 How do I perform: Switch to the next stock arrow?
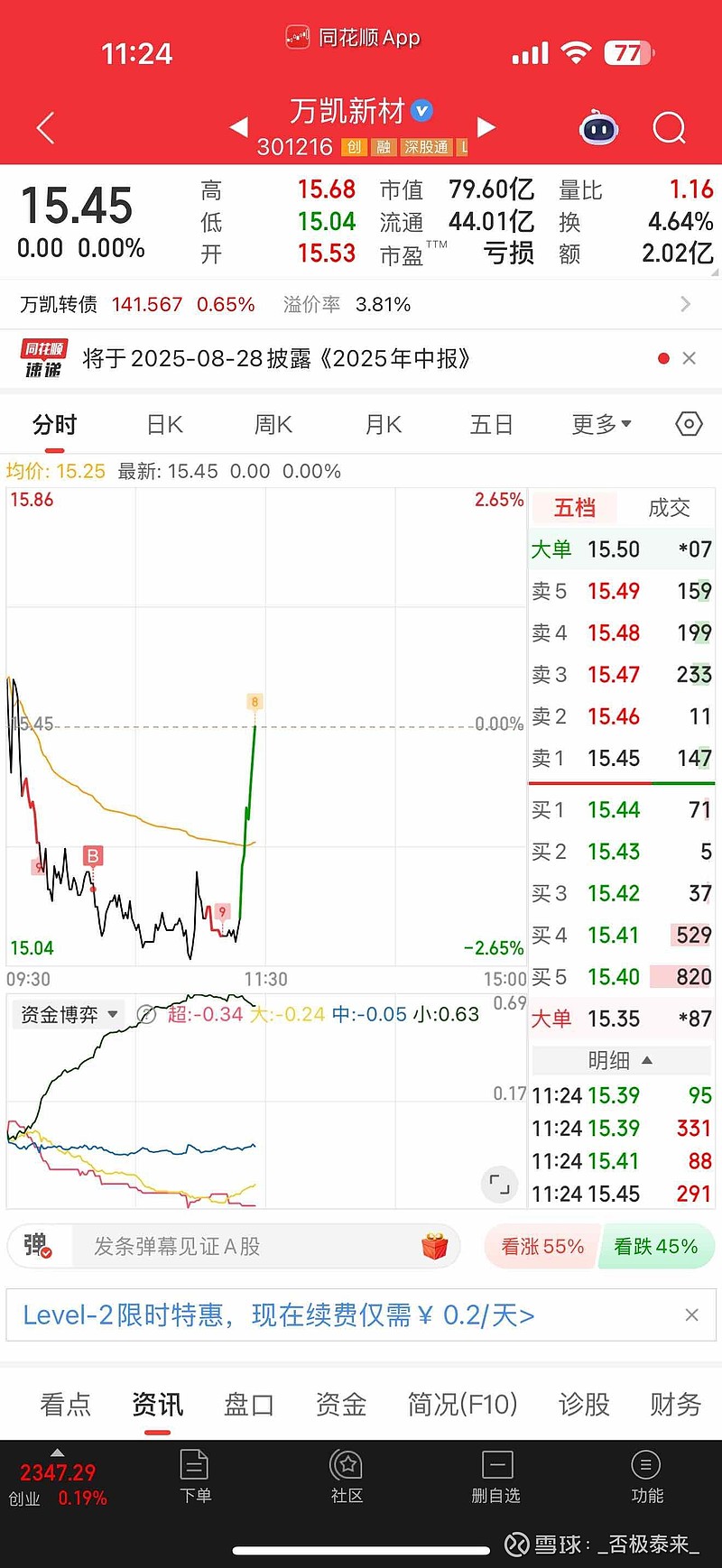tap(486, 127)
